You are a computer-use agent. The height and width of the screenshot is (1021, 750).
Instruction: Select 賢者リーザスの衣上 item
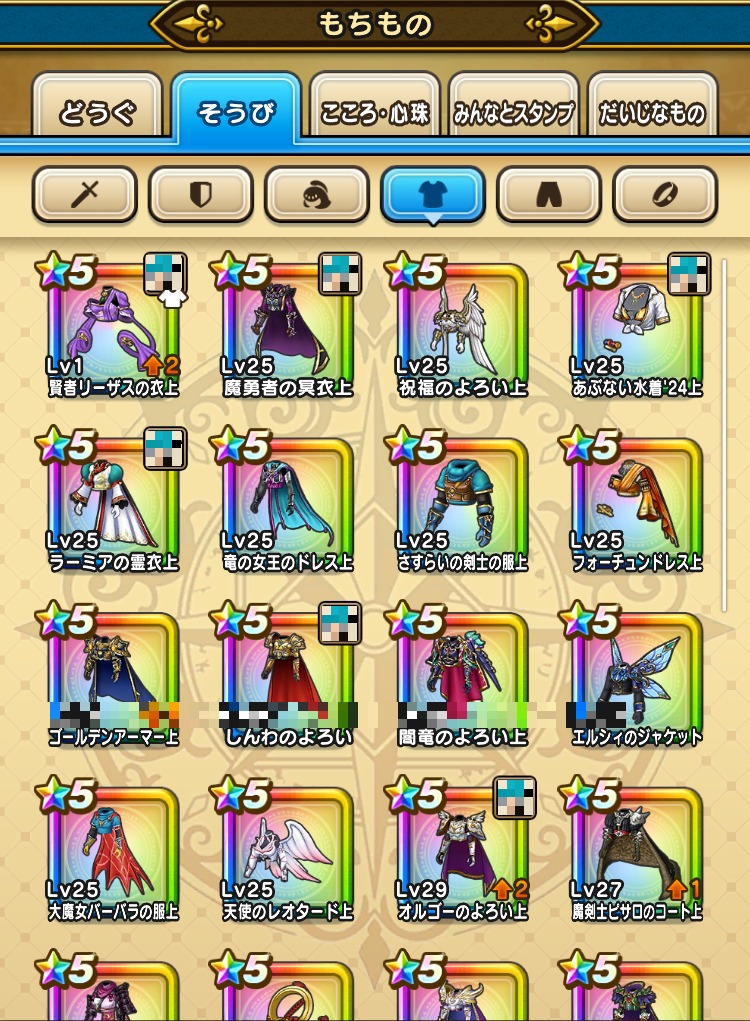[112, 325]
